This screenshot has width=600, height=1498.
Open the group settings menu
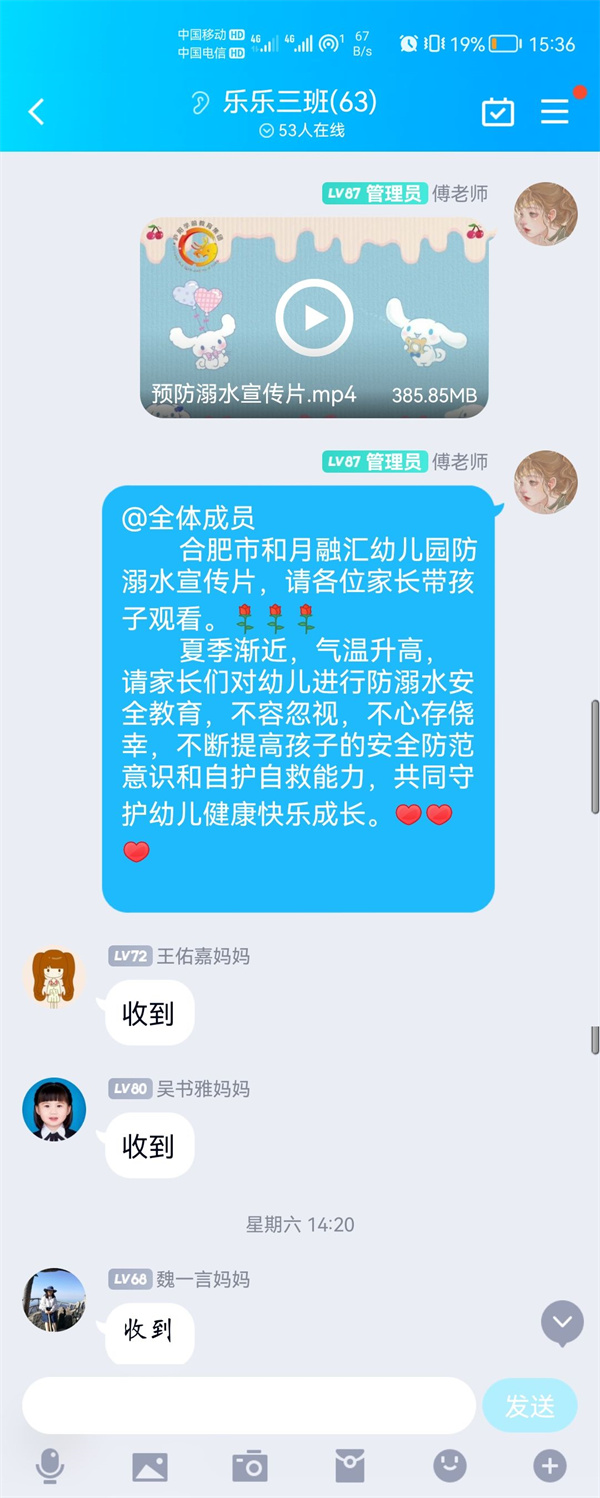tap(555, 111)
